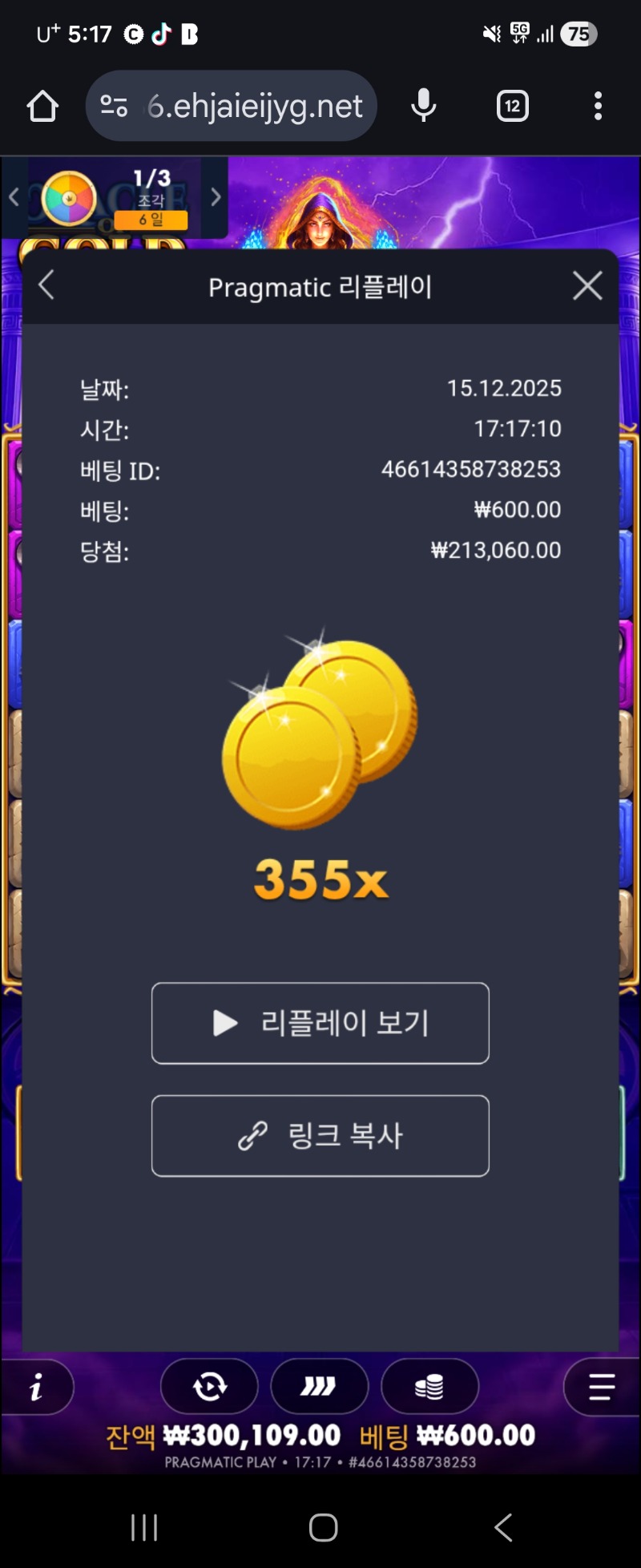
Task: Tap the turbo speed arrows button
Action: click(319, 1386)
